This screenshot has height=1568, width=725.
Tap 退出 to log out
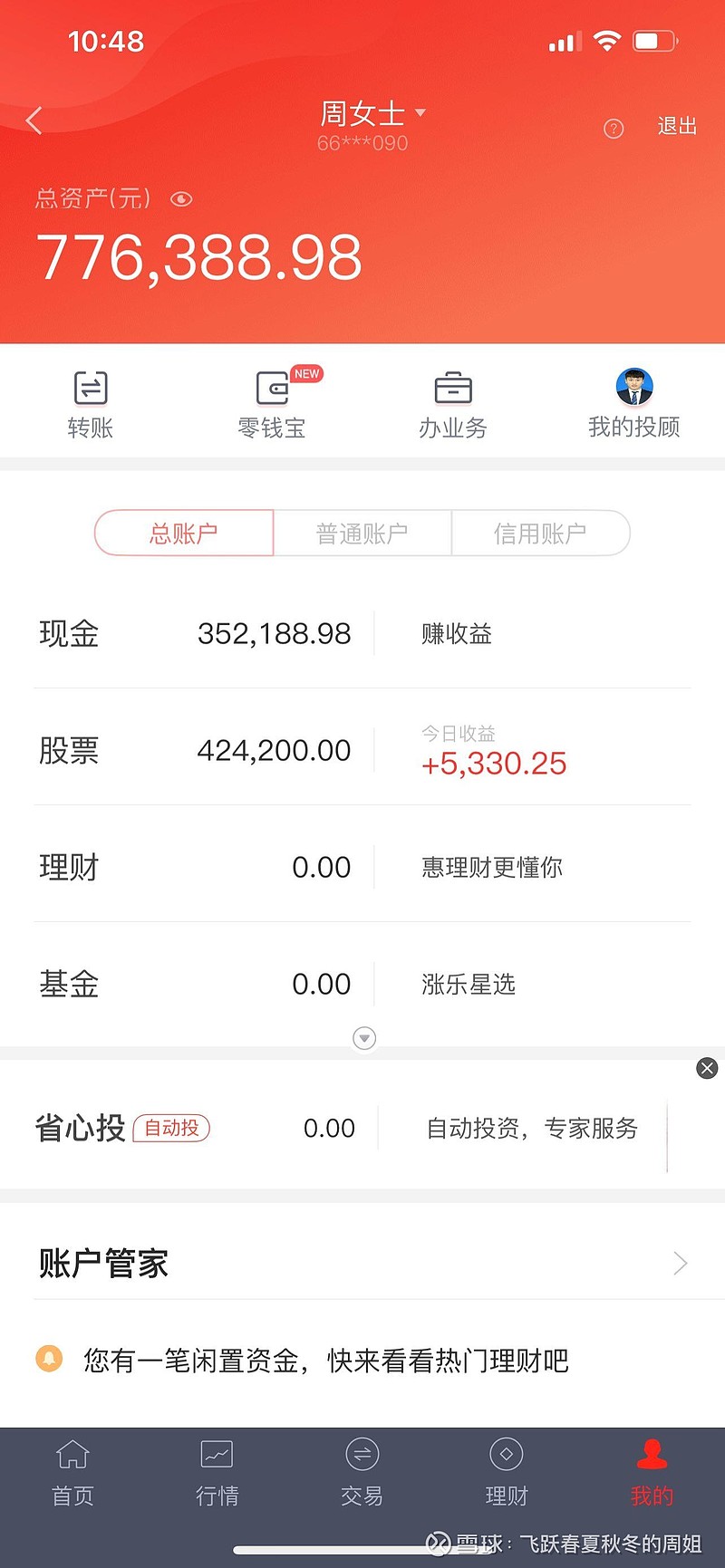tap(677, 127)
